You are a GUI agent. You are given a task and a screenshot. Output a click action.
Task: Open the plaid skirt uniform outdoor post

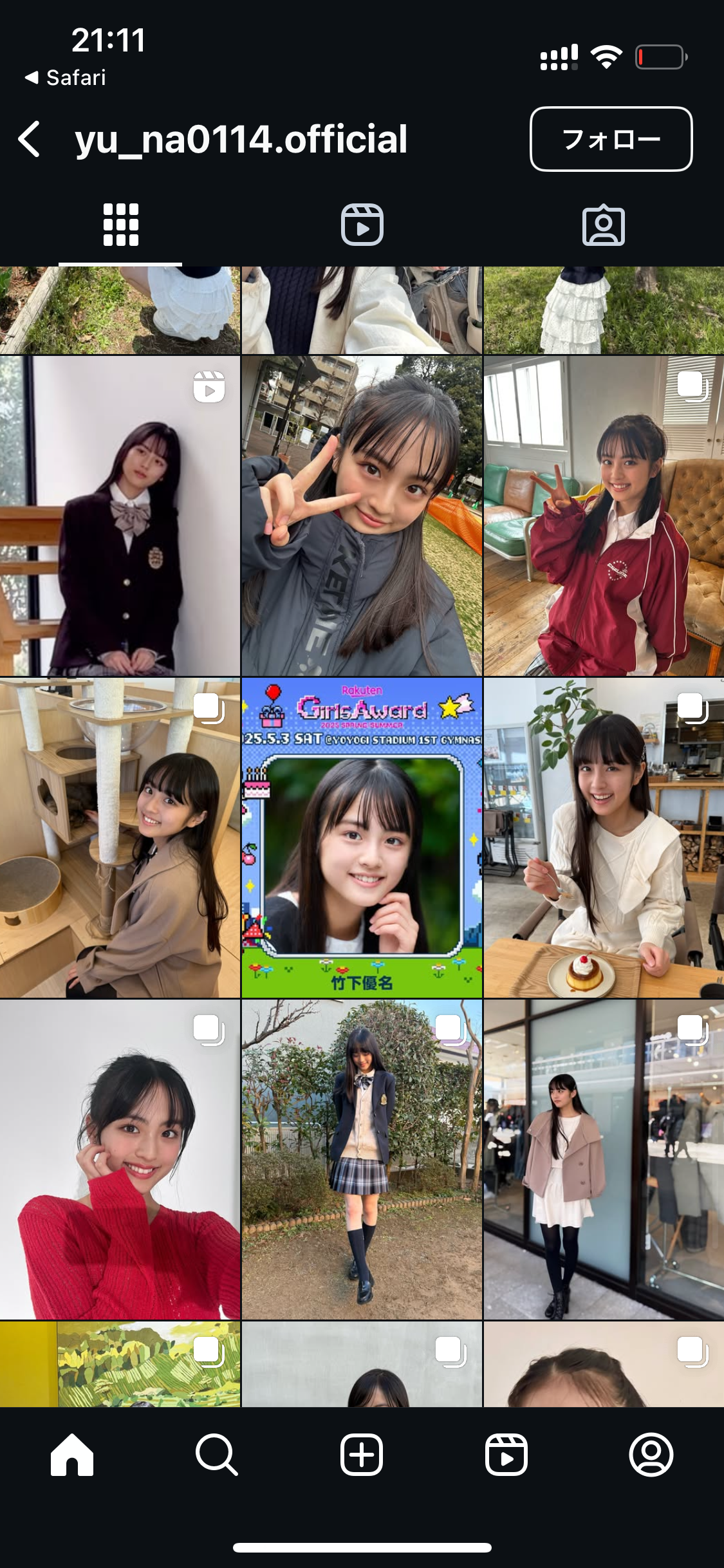(x=362, y=1159)
